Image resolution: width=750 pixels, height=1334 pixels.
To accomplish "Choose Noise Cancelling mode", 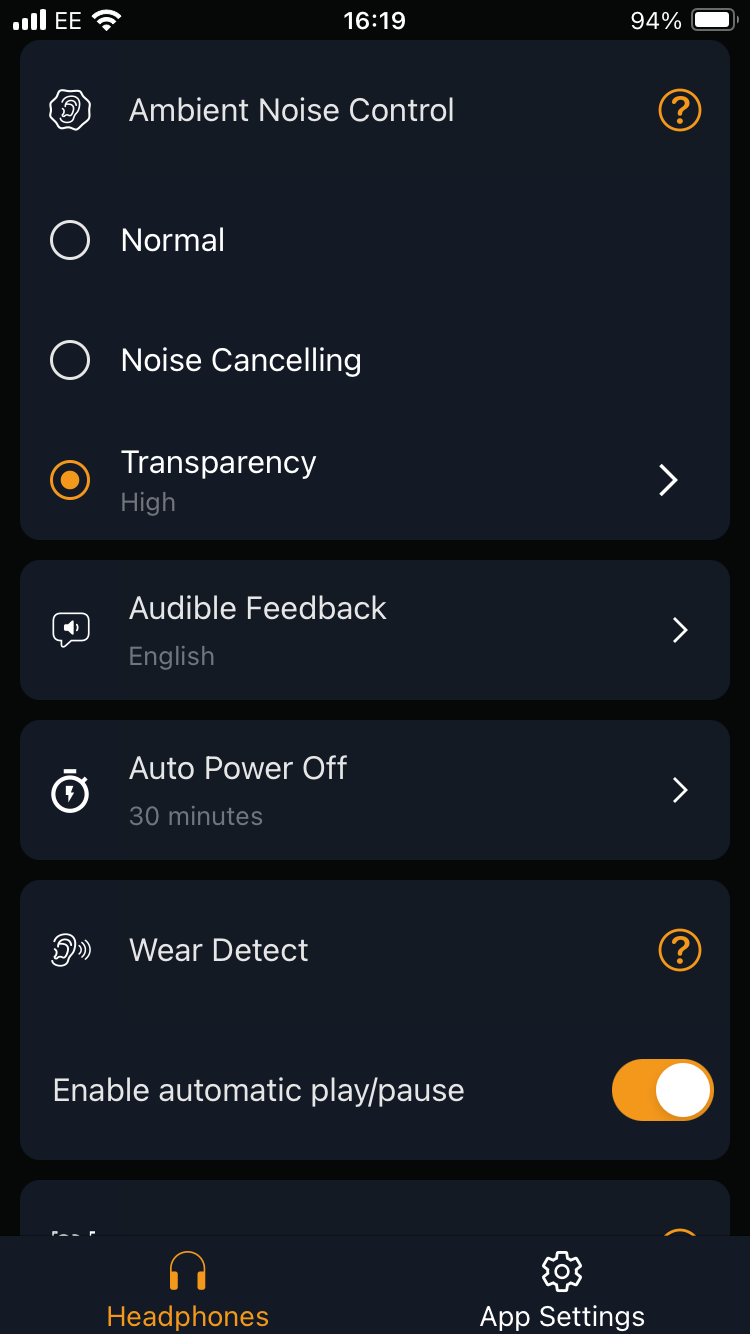I will point(70,360).
